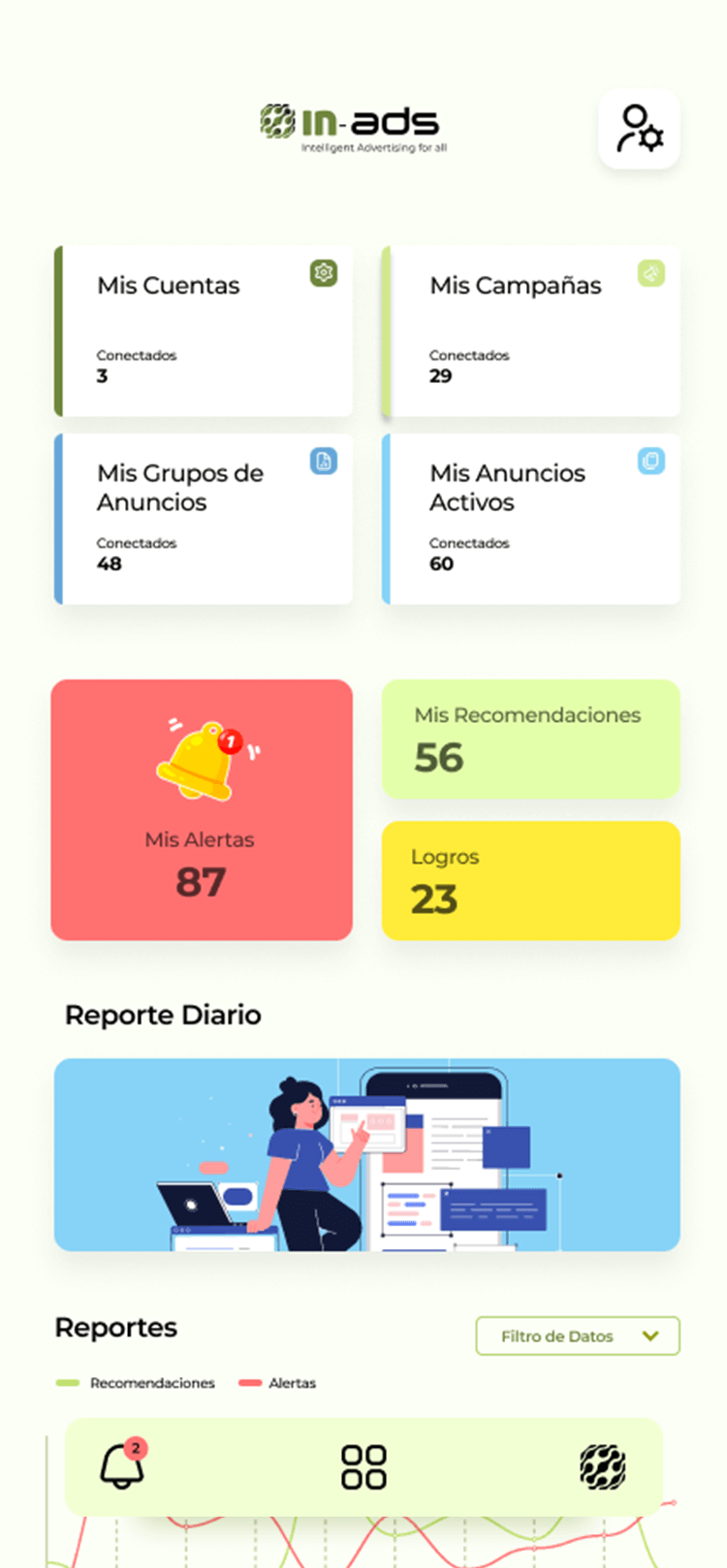The height and width of the screenshot is (1568, 727).
Task: Switch to the dashboard grid tab
Action: click(x=363, y=1467)
